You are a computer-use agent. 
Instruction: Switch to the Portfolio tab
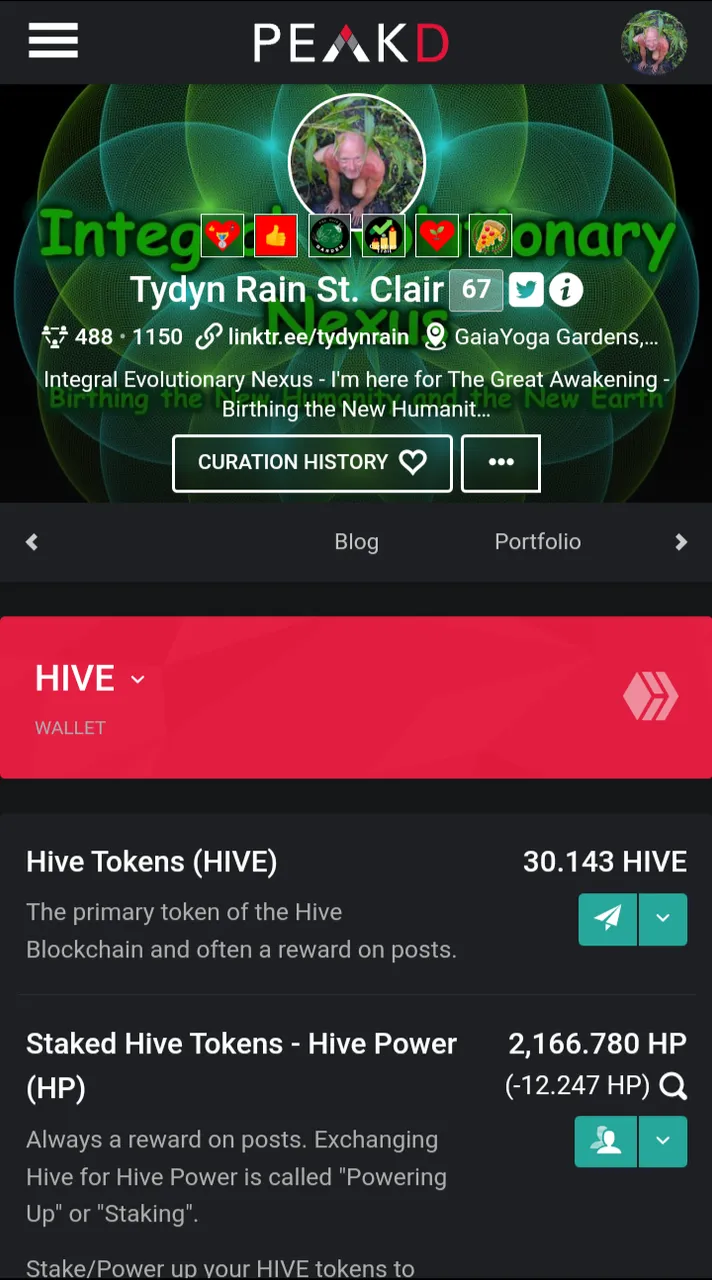537,542
